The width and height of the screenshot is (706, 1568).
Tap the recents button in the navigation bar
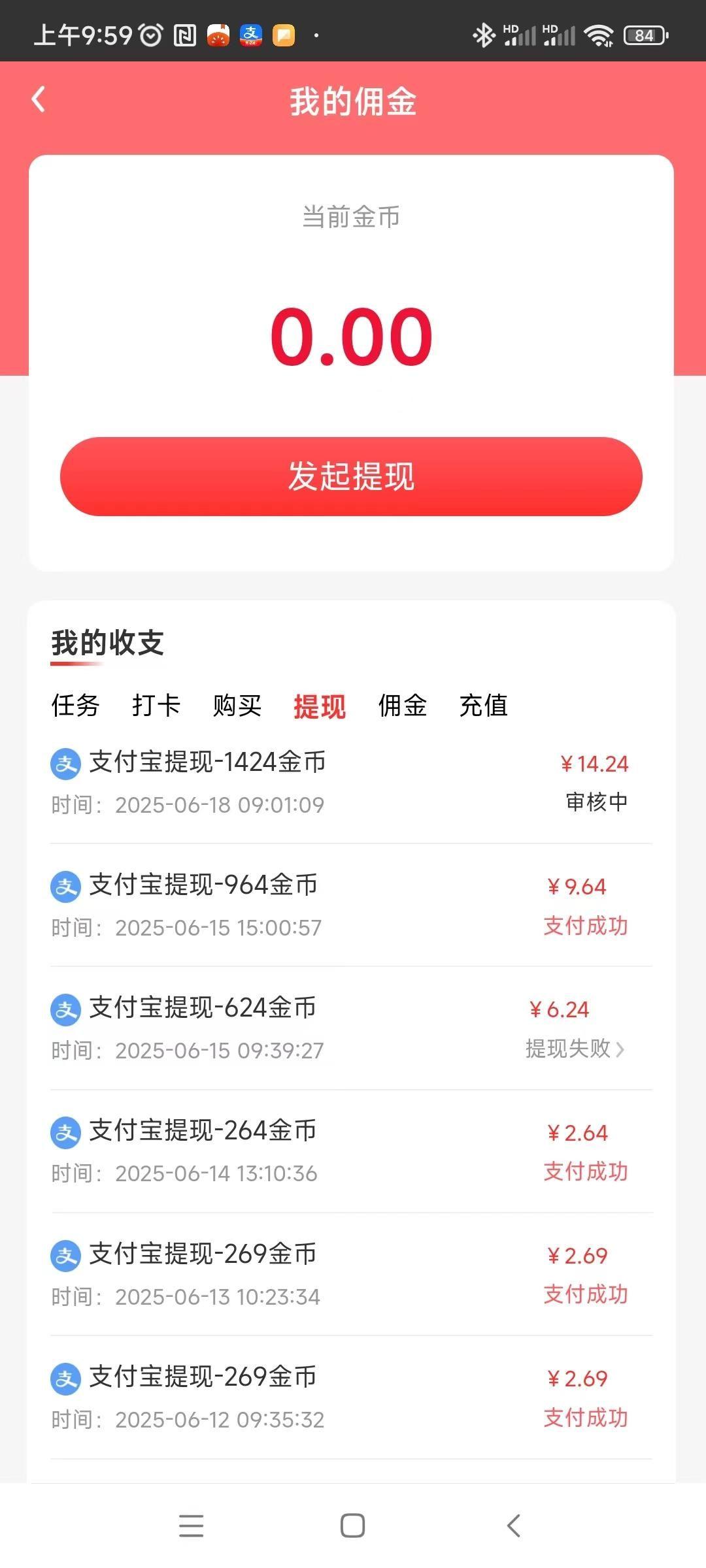click(191, 1526)
